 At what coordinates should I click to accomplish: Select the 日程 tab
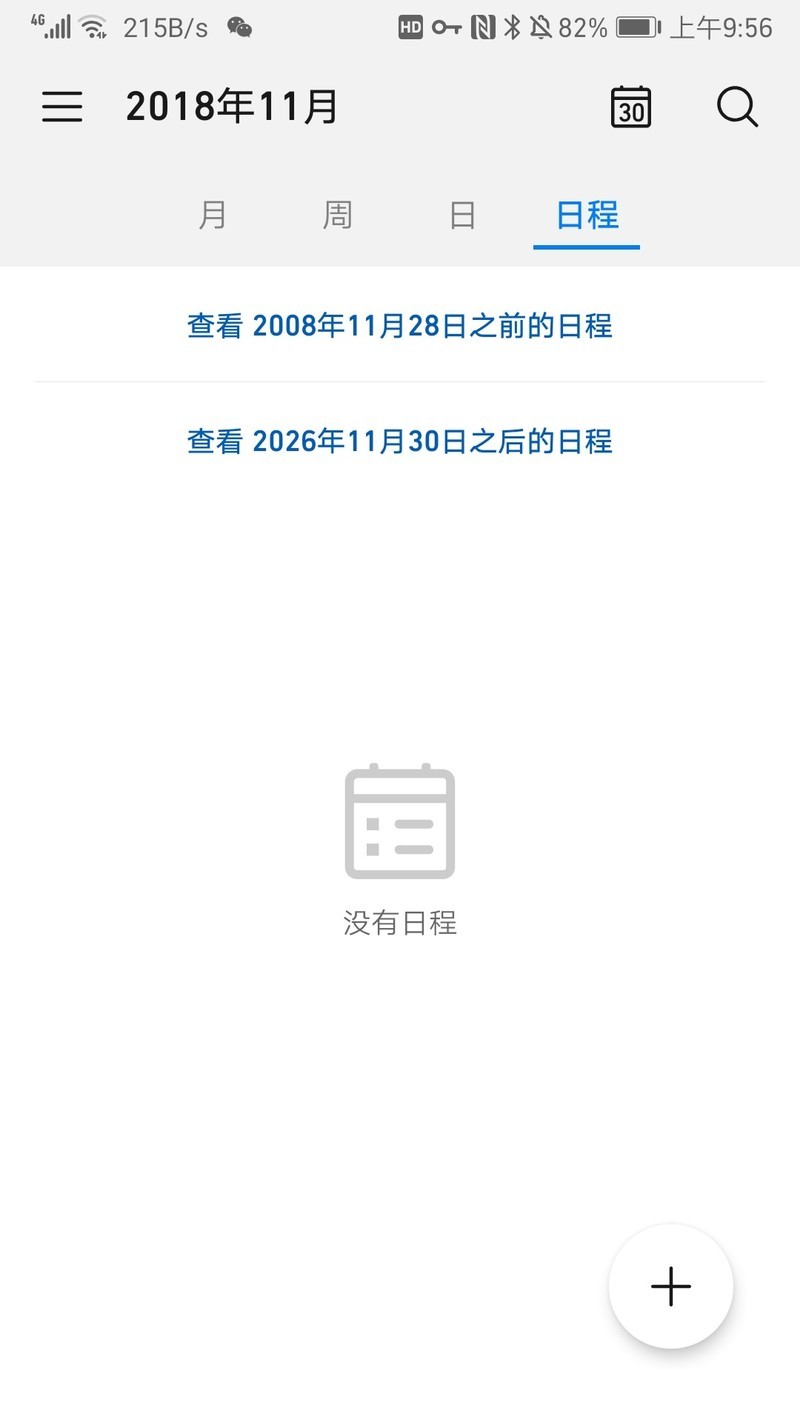(x=587, y=215)
